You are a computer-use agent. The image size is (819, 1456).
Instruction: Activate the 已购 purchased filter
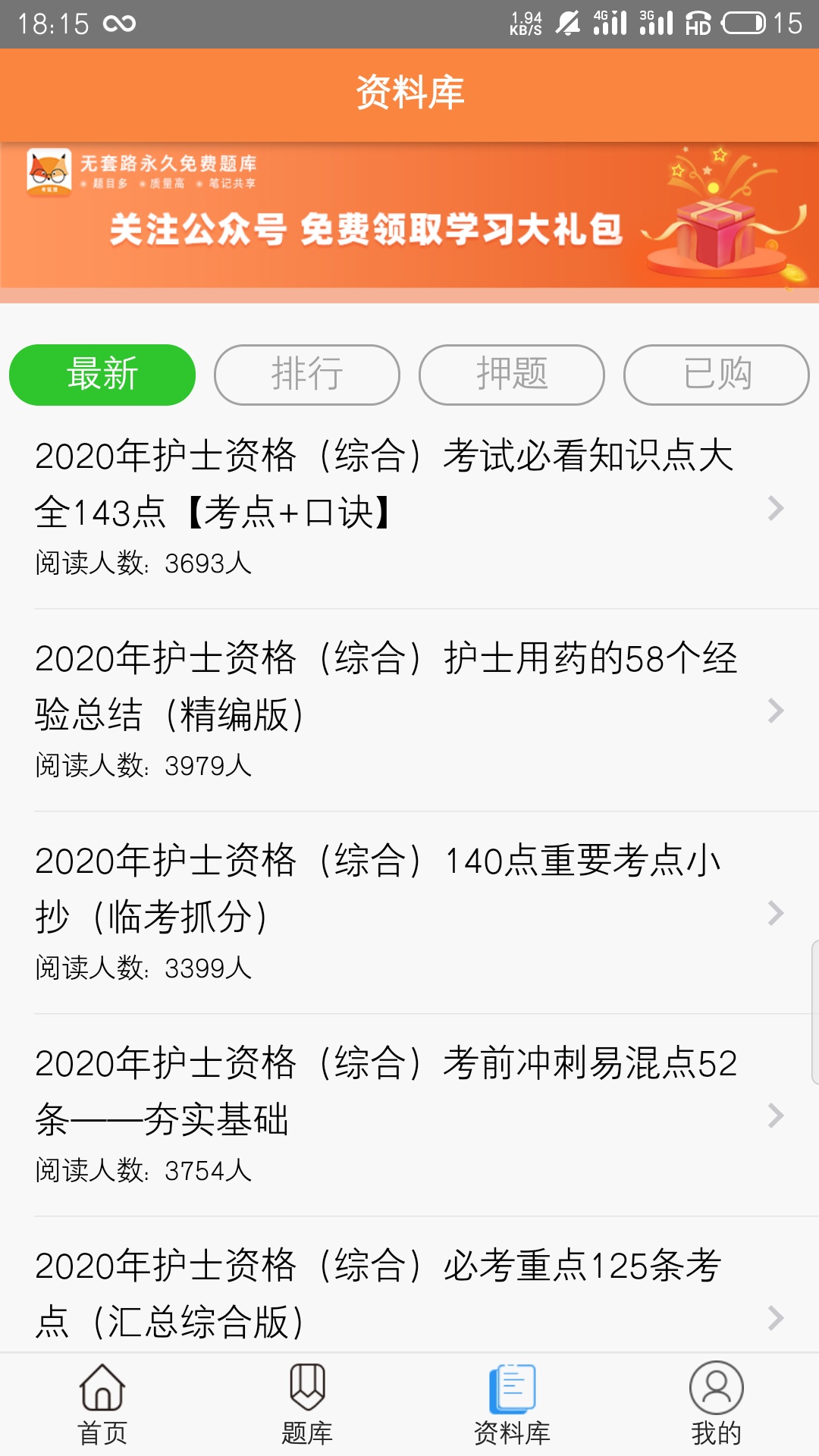click(715, 373)
